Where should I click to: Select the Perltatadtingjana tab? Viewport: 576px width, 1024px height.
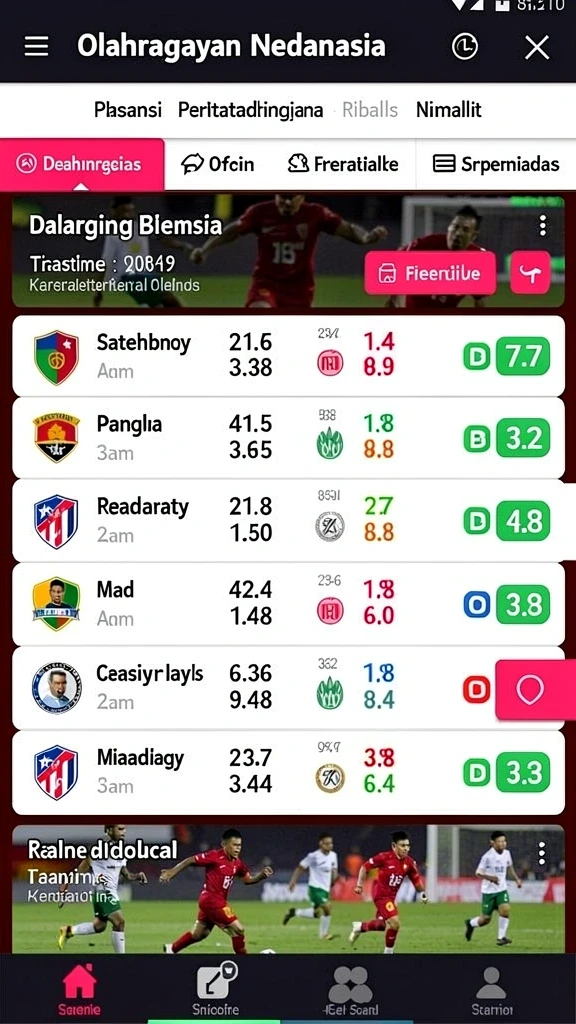point(251,110)
